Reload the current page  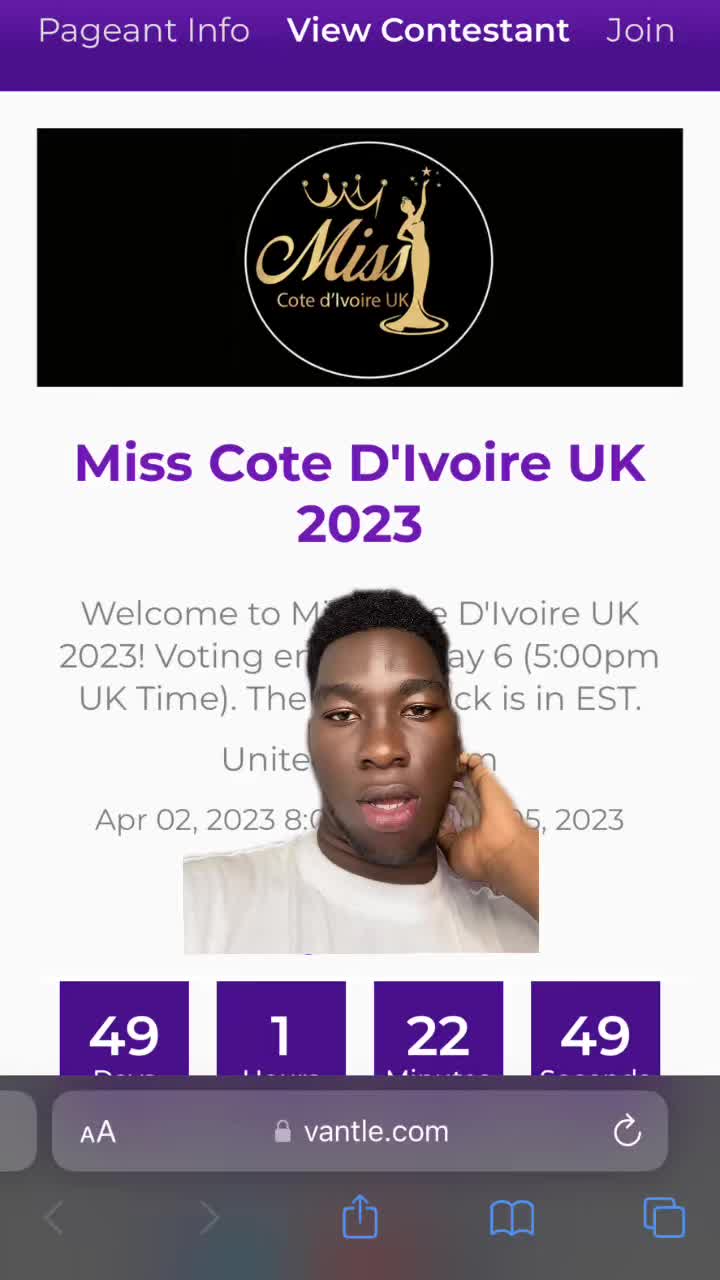click(627, 1132)
